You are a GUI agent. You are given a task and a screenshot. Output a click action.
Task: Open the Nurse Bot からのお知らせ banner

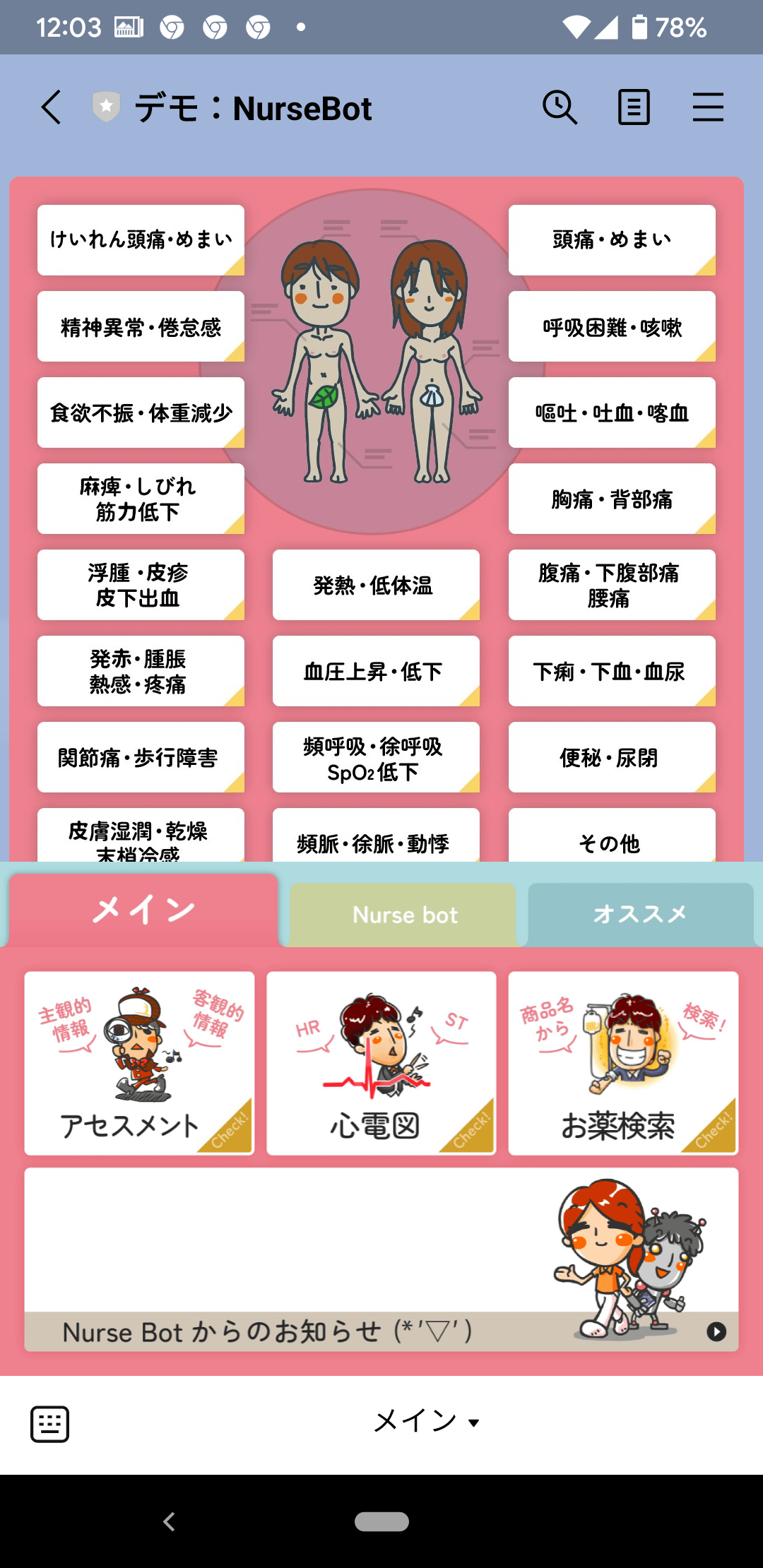coord(381,1259)
